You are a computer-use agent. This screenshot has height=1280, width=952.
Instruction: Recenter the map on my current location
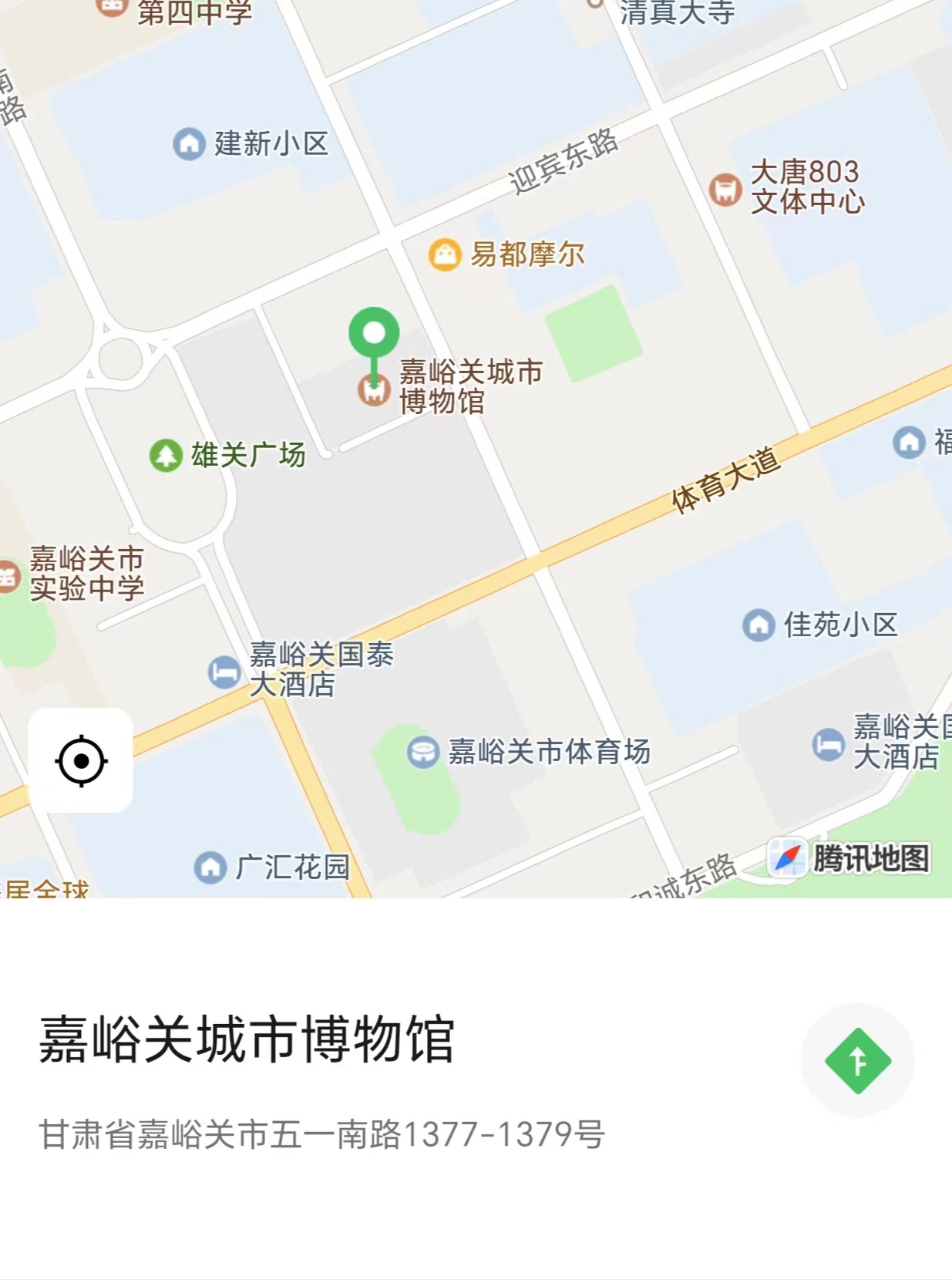point(81,760)
